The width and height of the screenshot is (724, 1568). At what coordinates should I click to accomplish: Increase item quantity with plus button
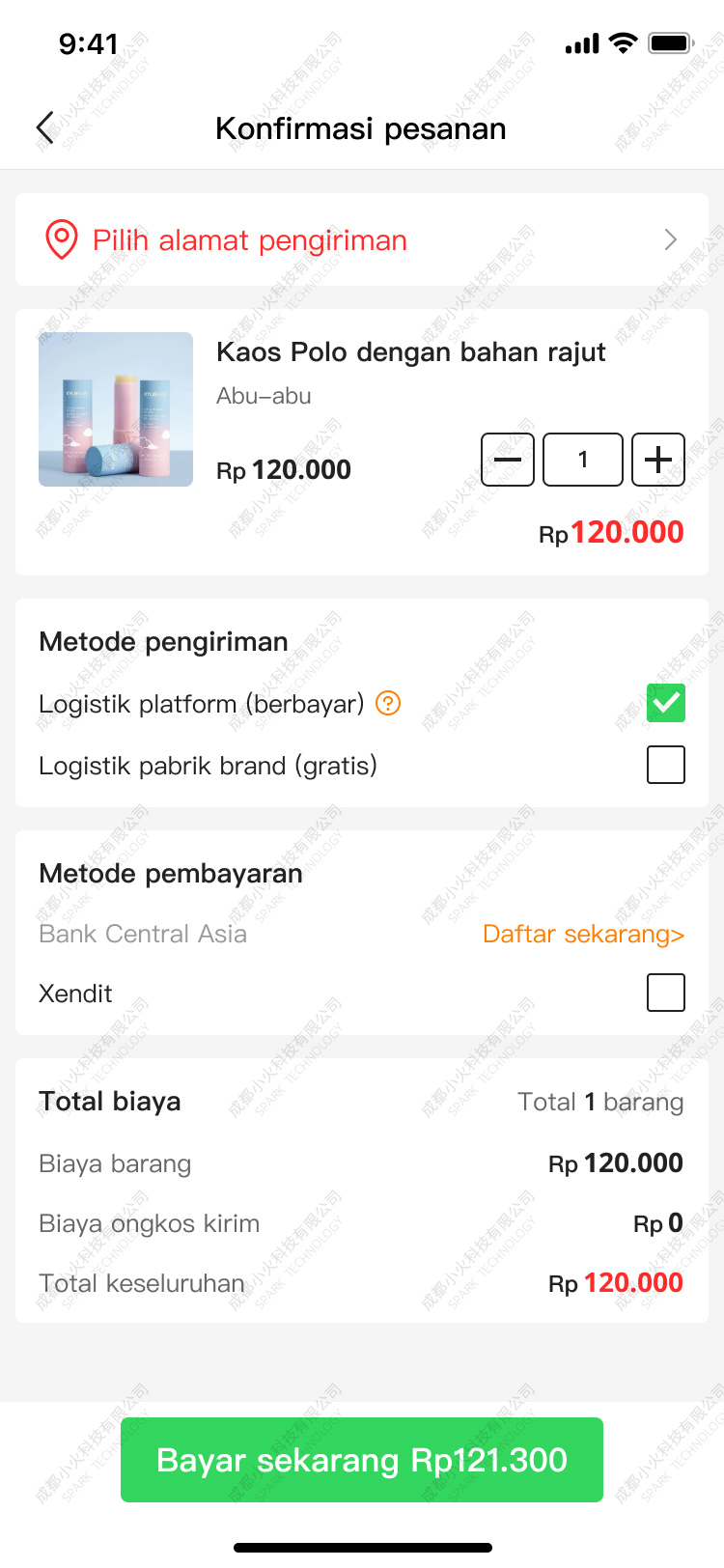tap(658, 460)
